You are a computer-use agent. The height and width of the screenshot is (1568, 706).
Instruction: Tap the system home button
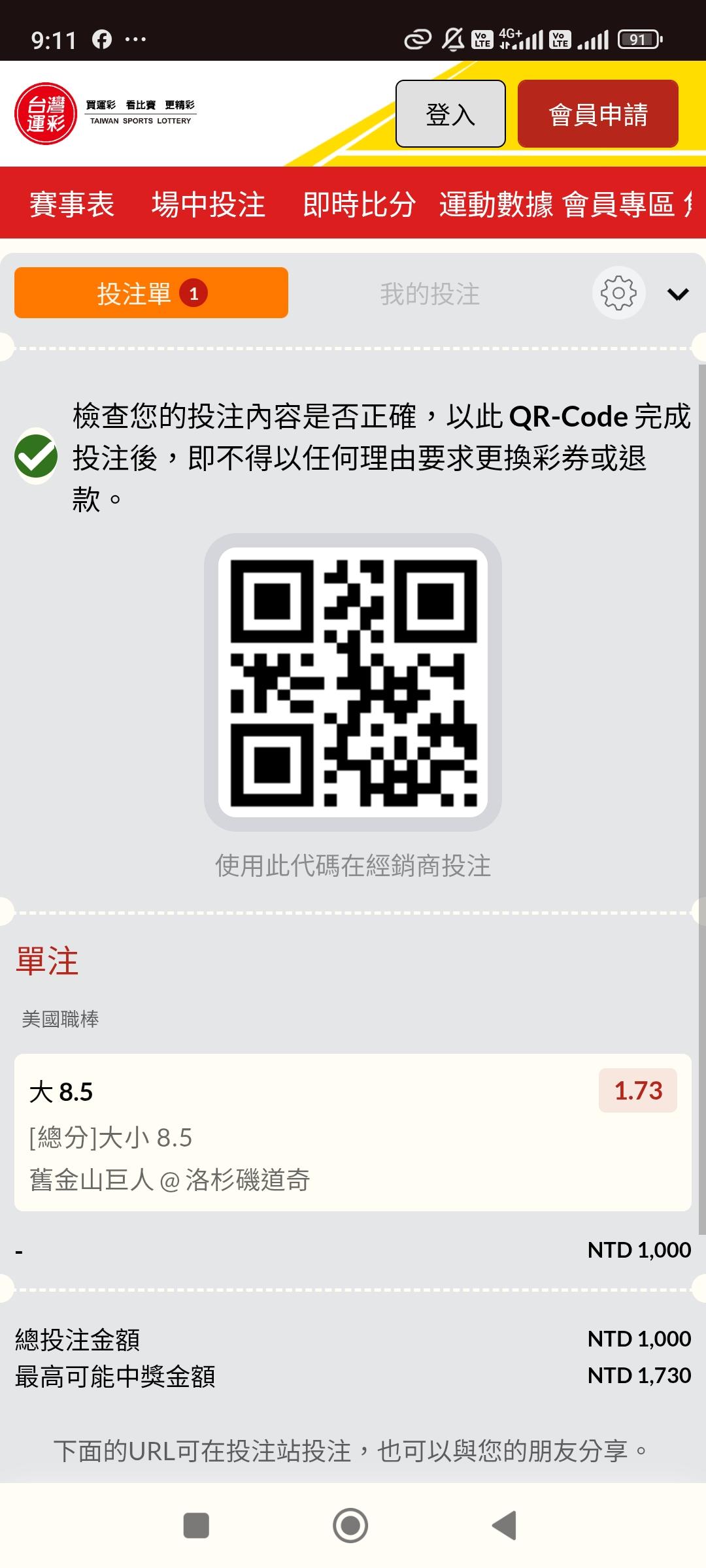pyautogui.click(x=350, y=1526)
